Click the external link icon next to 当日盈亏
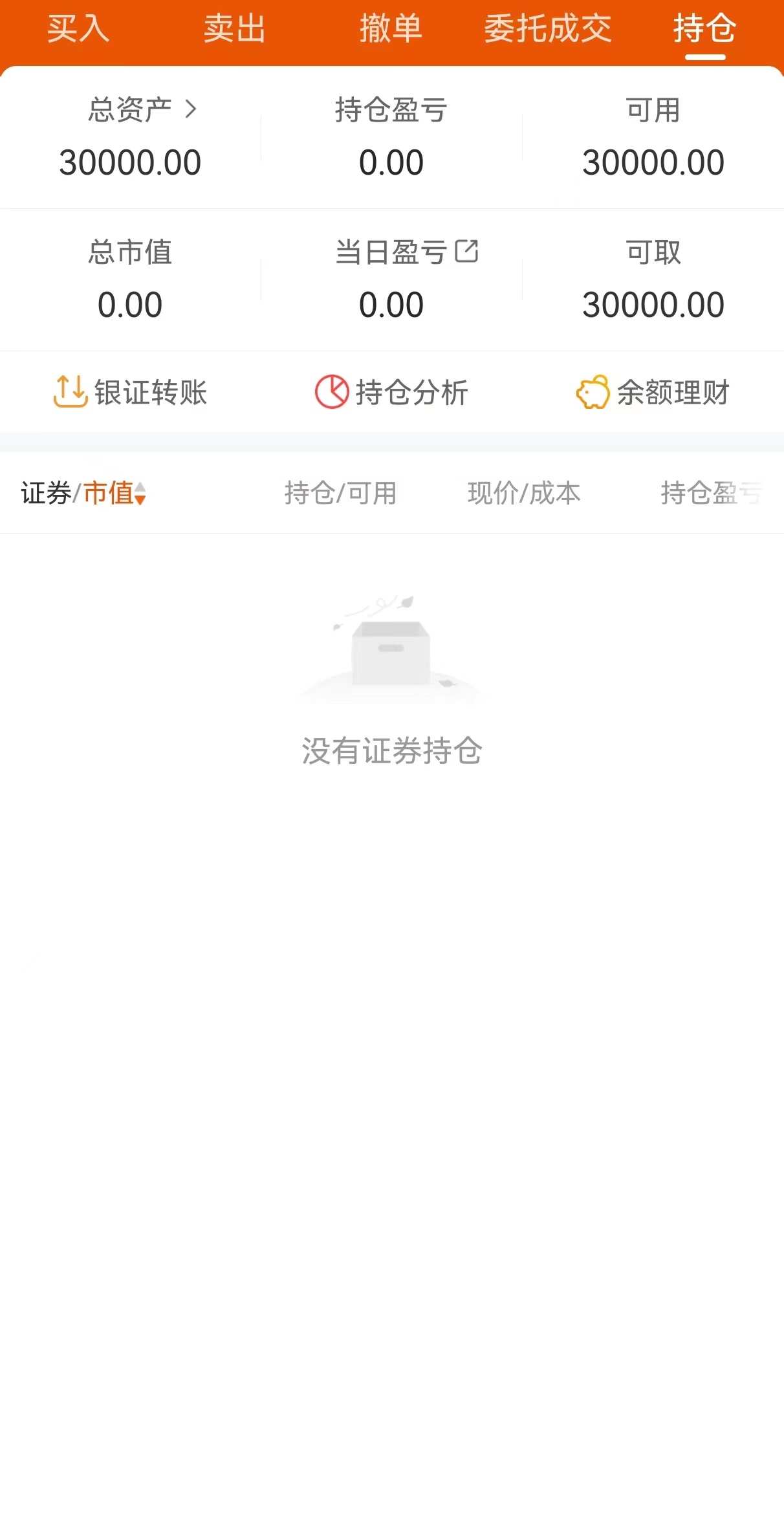 click(468, 252)
